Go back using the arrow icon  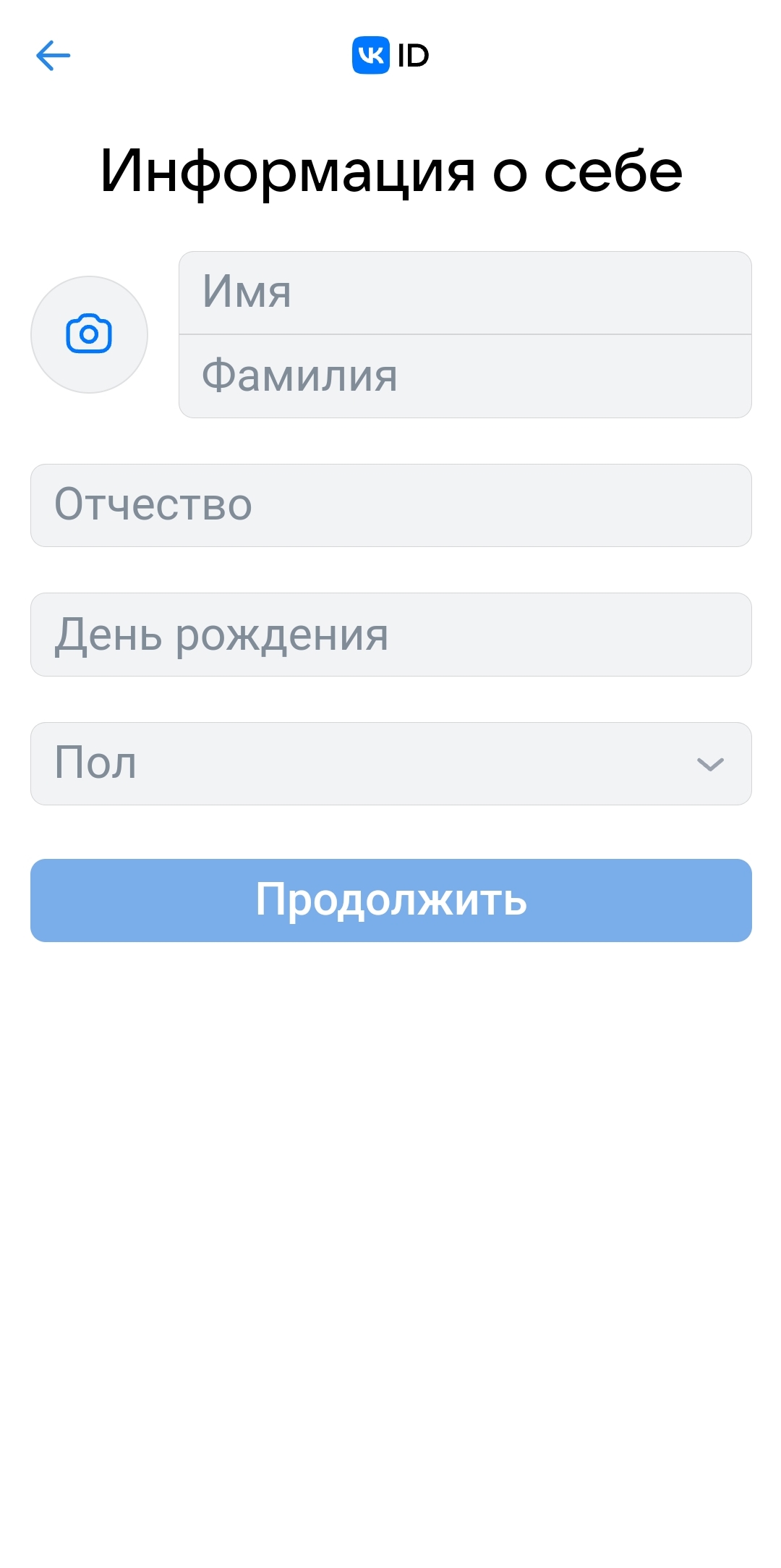coord(53,56)
